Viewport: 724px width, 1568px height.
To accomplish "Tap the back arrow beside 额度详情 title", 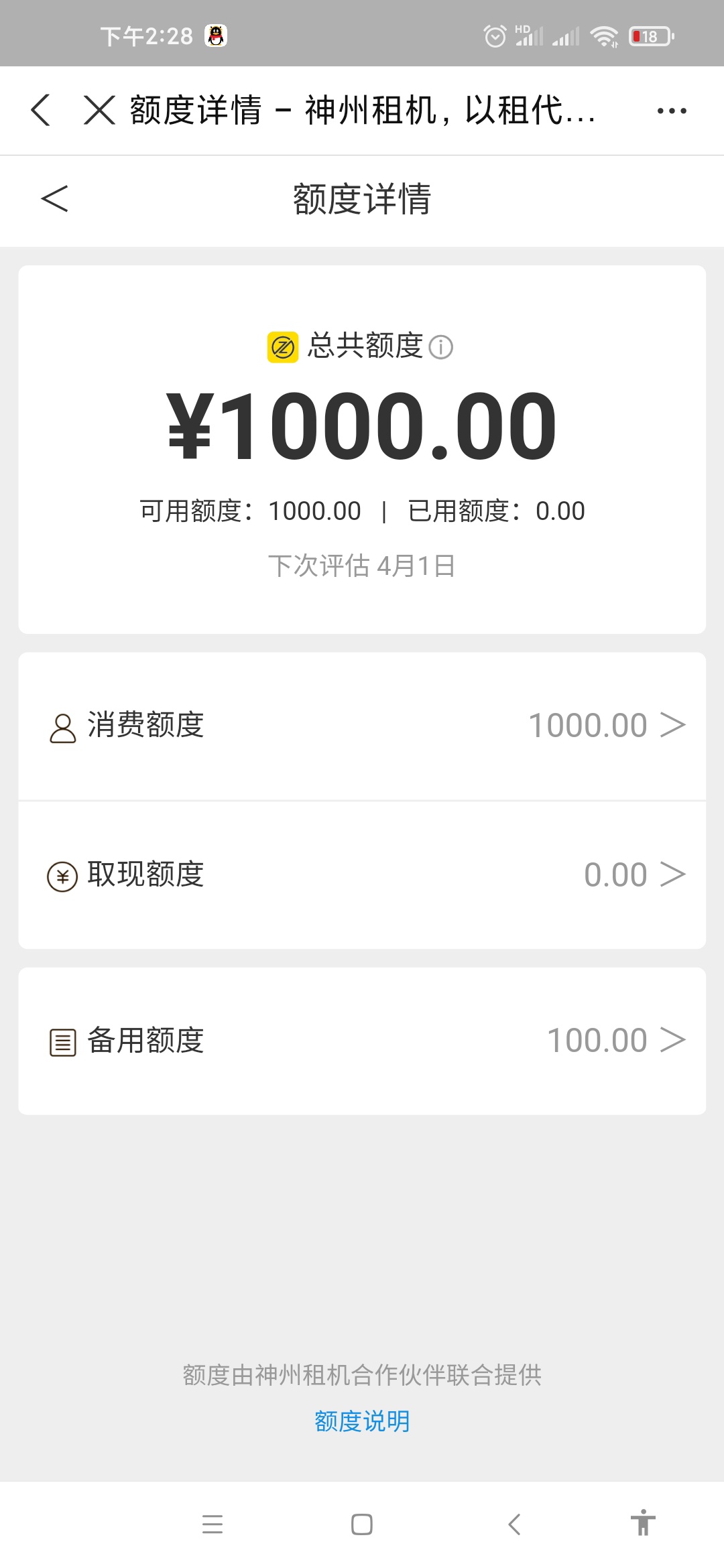I will 54,199.
